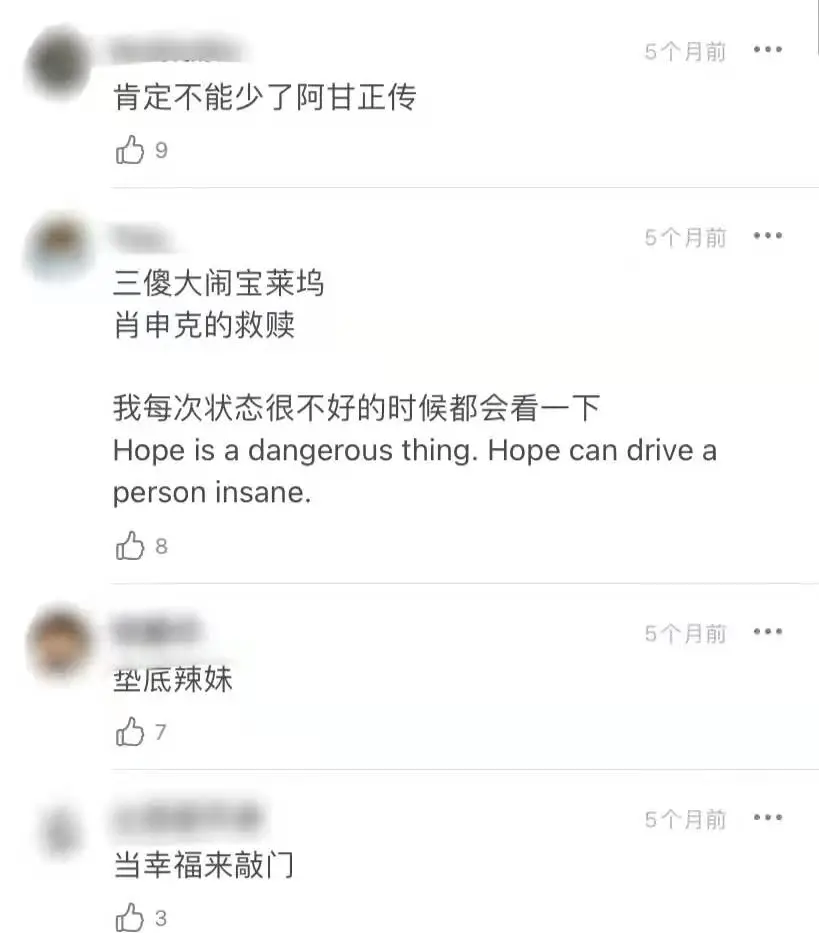Click the timestamp on the first comment
The image size is (819, 933).
pyautogui.click(x=683, y=52)
